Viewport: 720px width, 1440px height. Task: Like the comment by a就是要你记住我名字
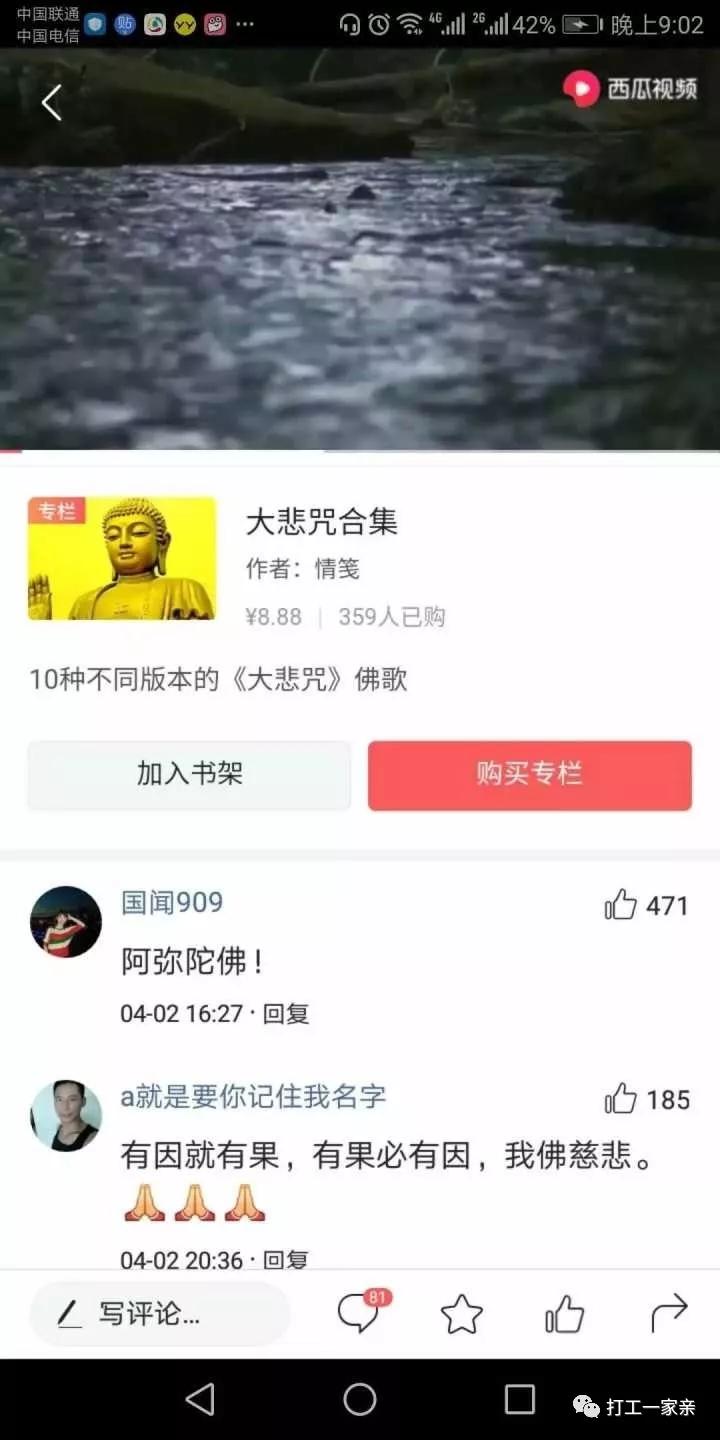tap(621, 1099)
